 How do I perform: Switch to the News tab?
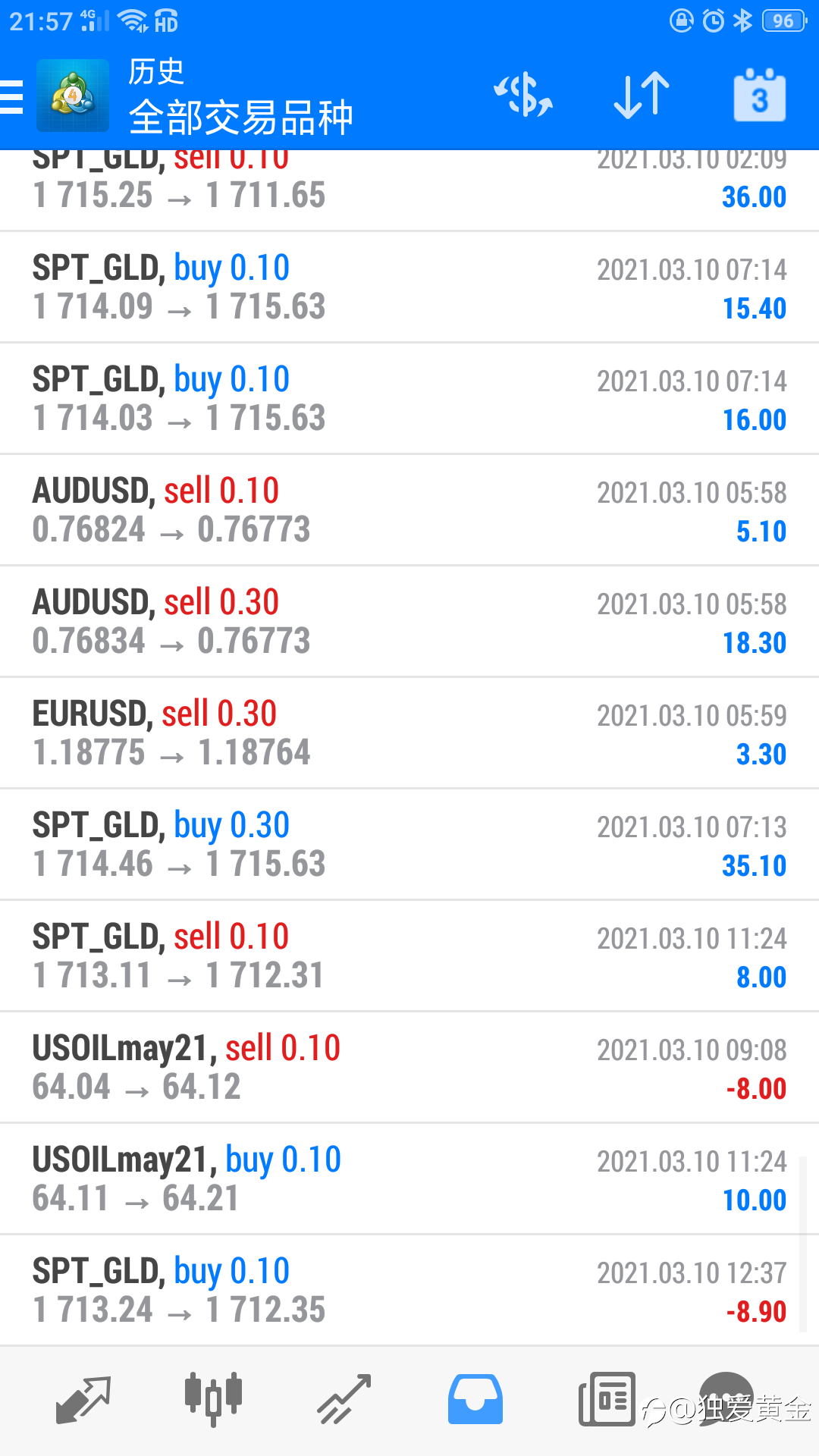click(x=607, y=1400)
